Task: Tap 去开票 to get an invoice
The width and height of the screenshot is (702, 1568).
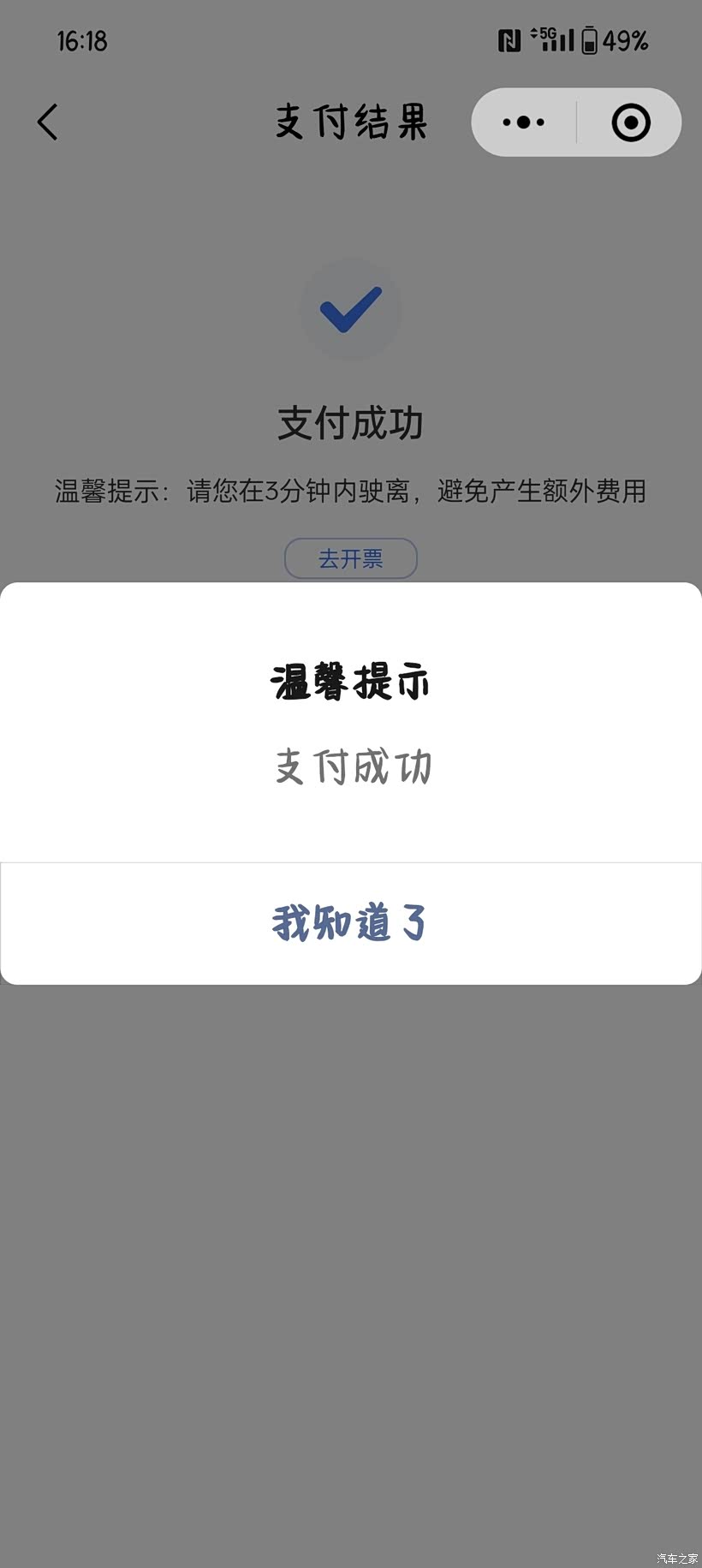Action: [350, 558]
